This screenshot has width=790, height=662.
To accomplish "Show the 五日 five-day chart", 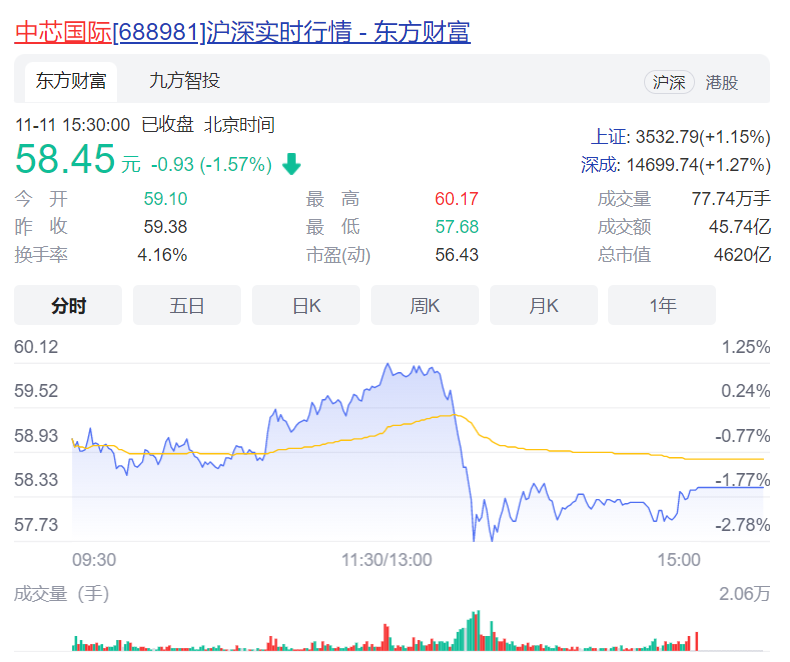I will coord(187,305).
